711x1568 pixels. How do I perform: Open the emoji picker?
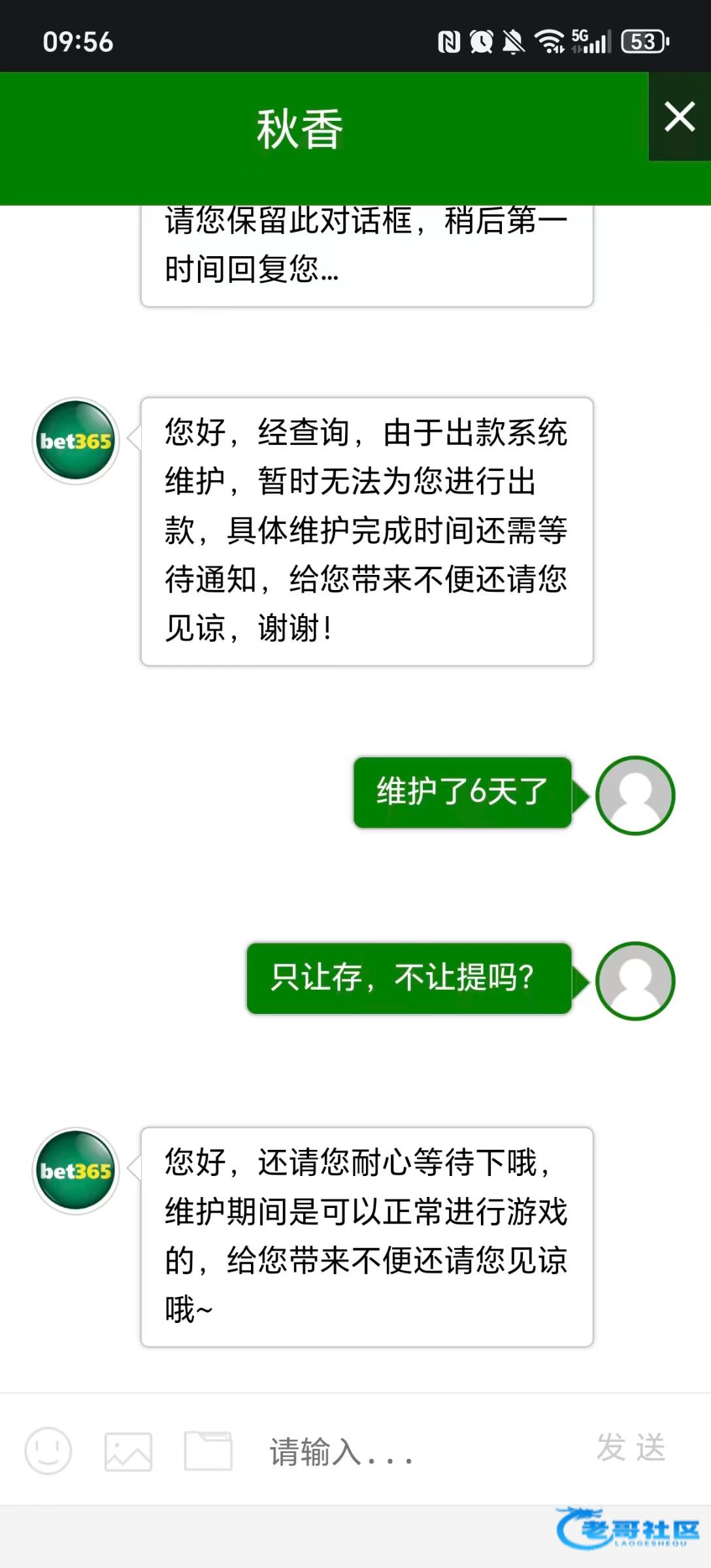tap(48, 1450)
